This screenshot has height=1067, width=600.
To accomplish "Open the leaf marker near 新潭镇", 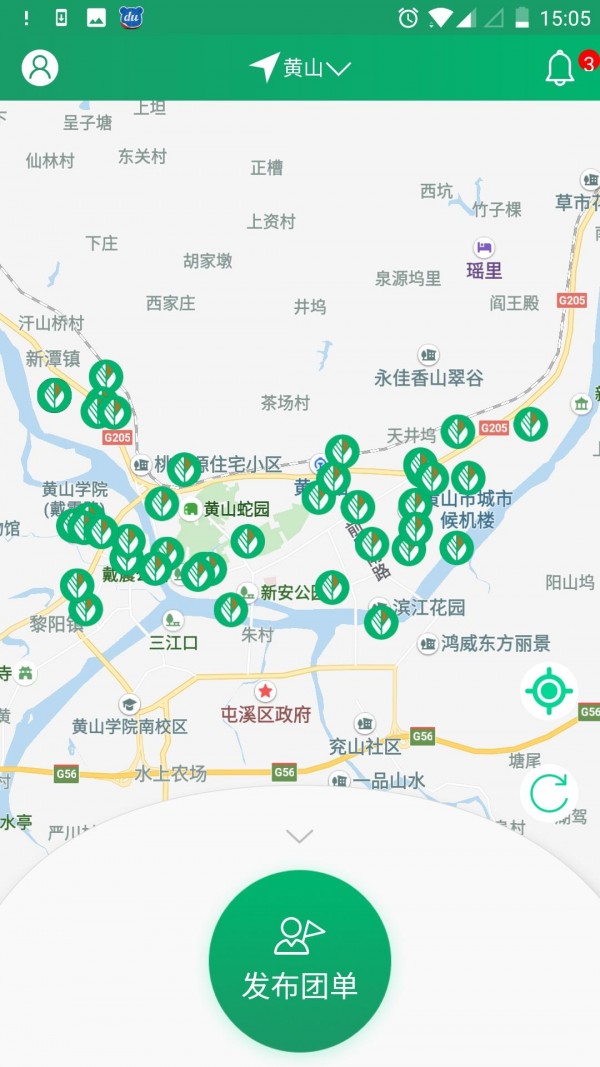I will click(x=56, y=394).
